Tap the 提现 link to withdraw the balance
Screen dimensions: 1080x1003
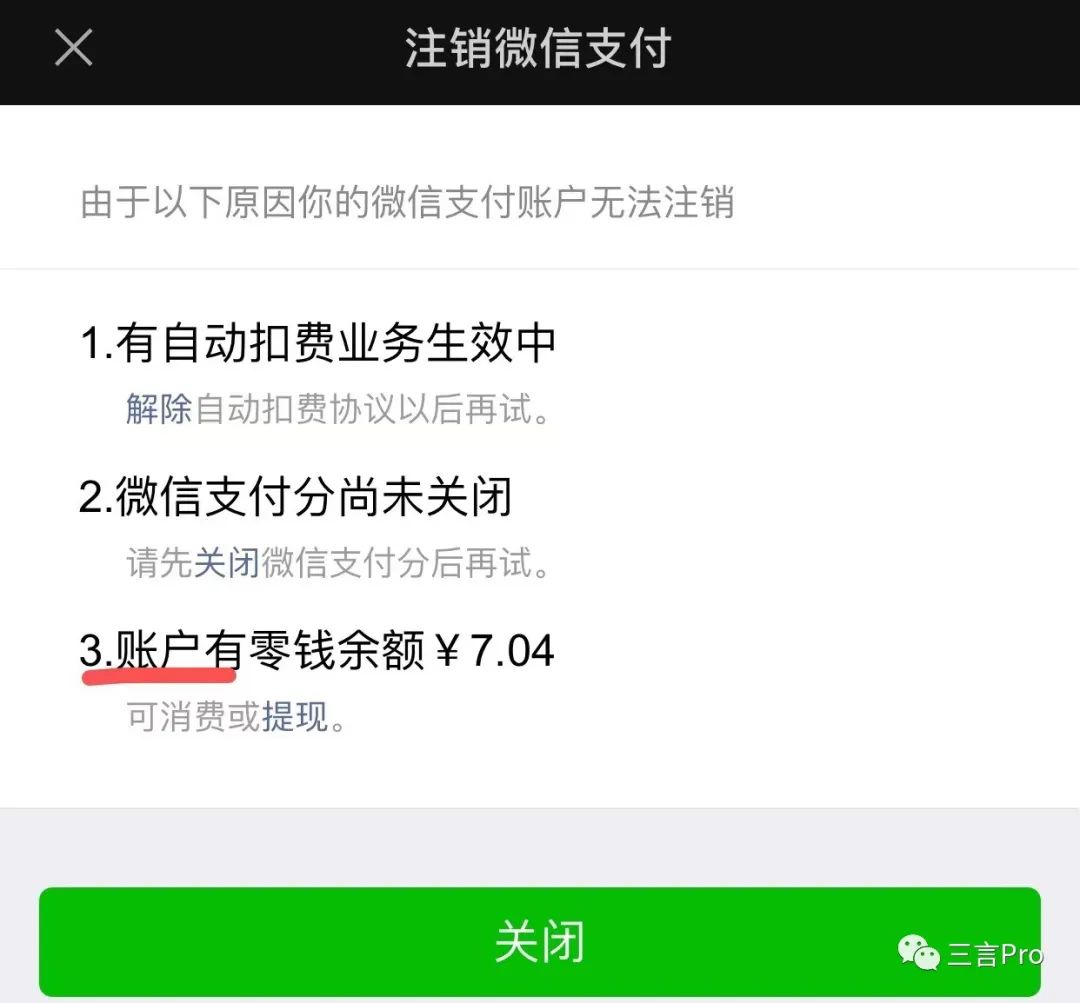[295, 717]
